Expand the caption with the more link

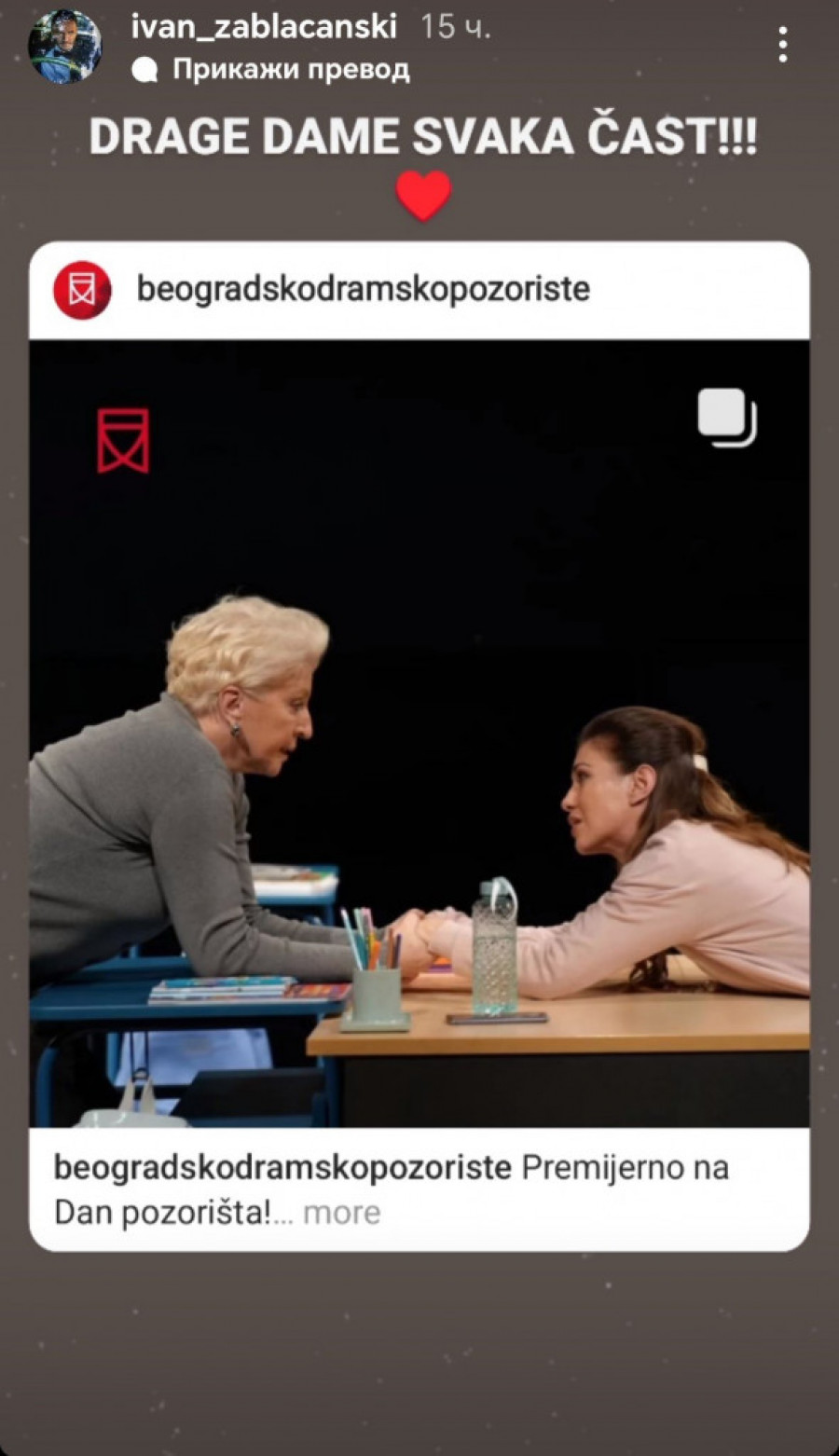341,1213
